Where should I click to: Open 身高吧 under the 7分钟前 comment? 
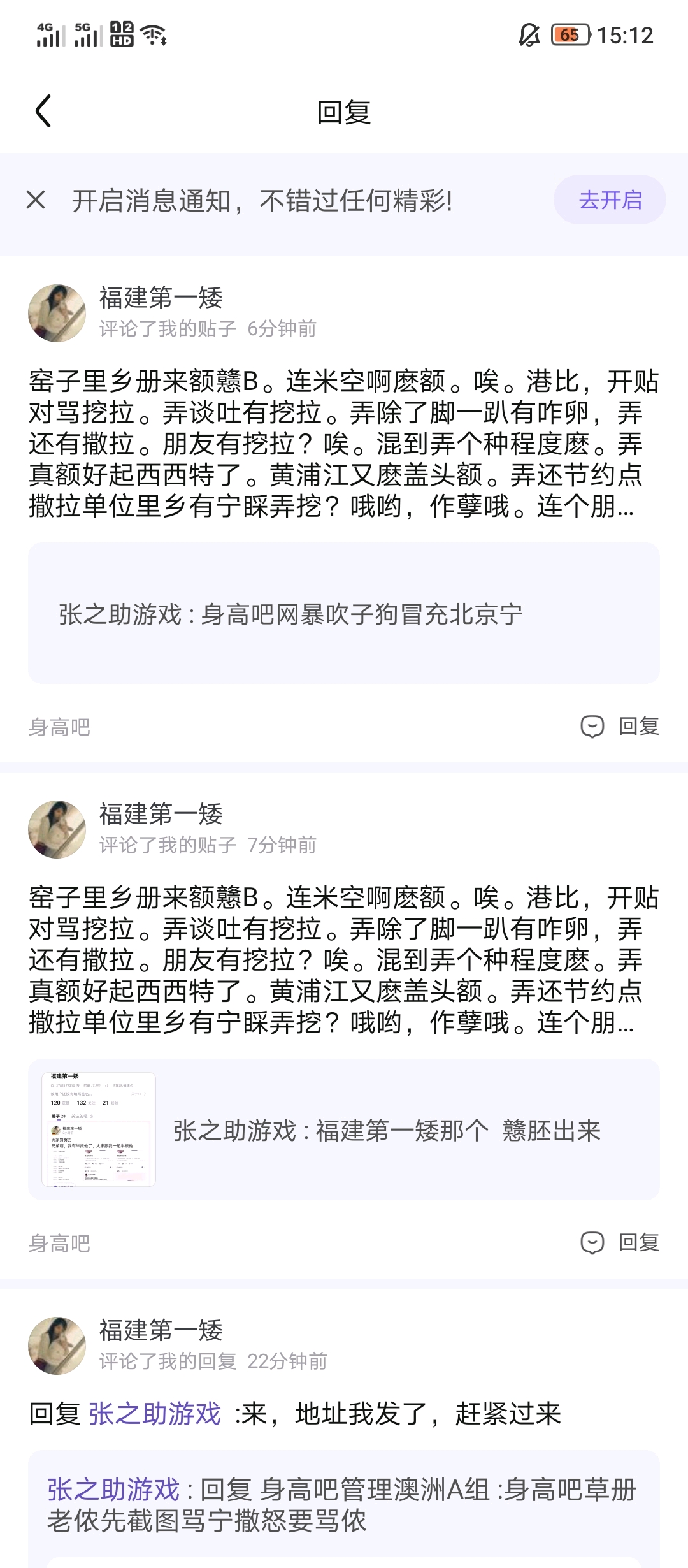click(59, 1243)
